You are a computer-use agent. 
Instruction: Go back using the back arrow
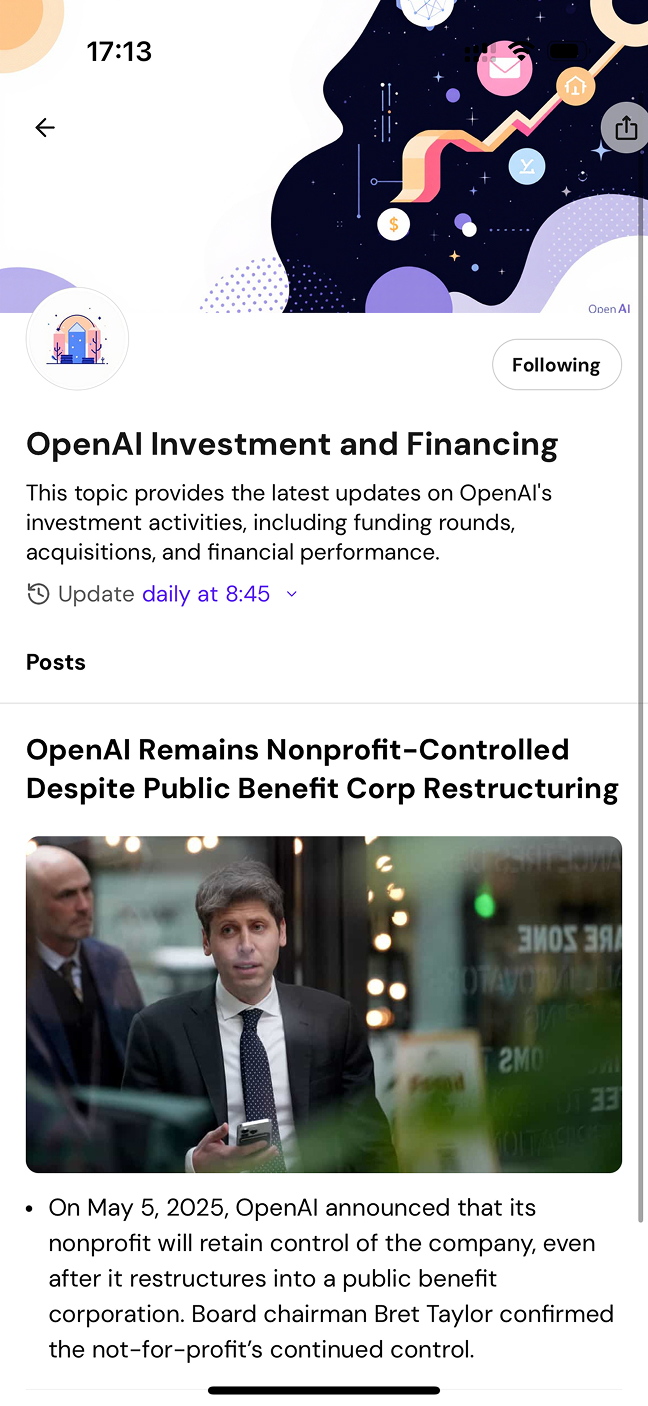pos(45,127)
